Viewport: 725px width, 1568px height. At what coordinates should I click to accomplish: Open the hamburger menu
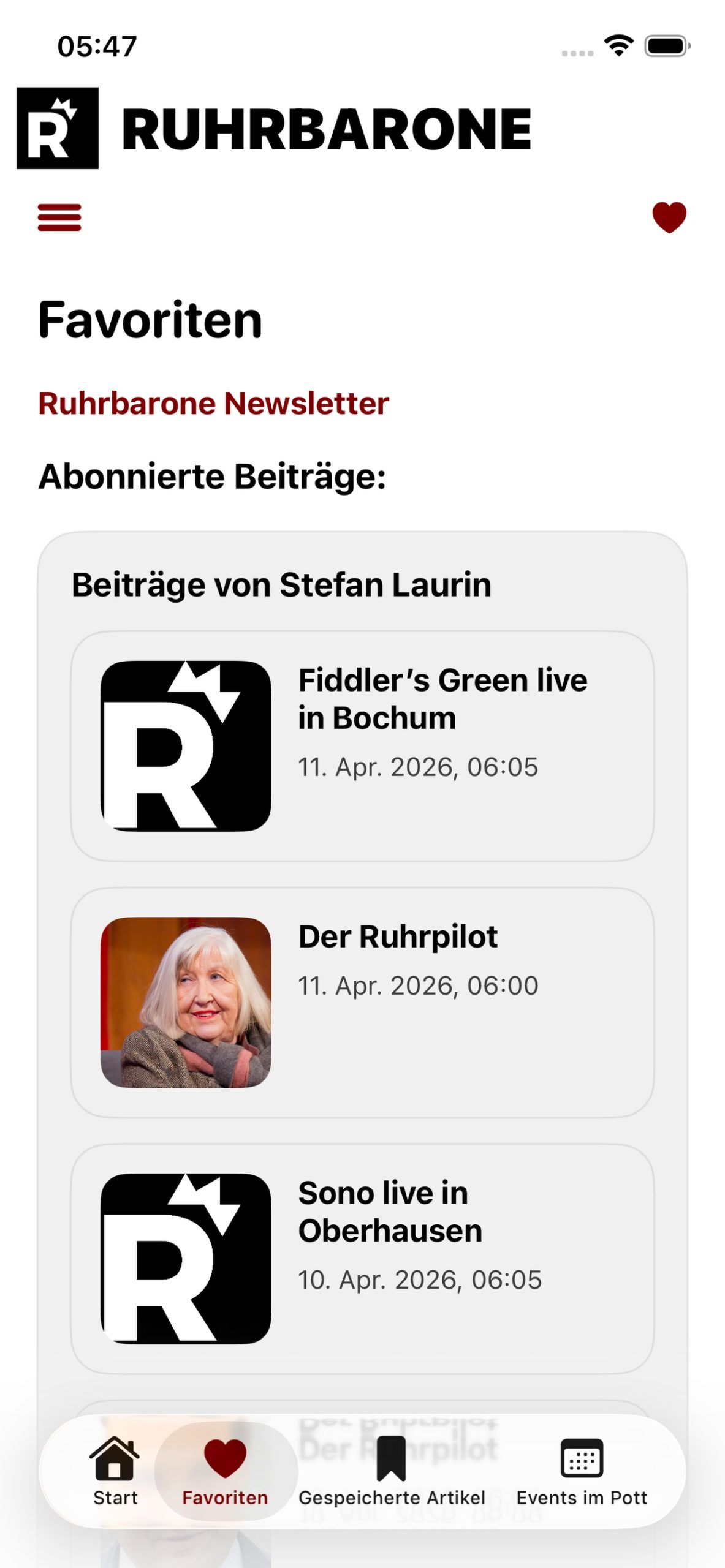click(x=59, y=217)
